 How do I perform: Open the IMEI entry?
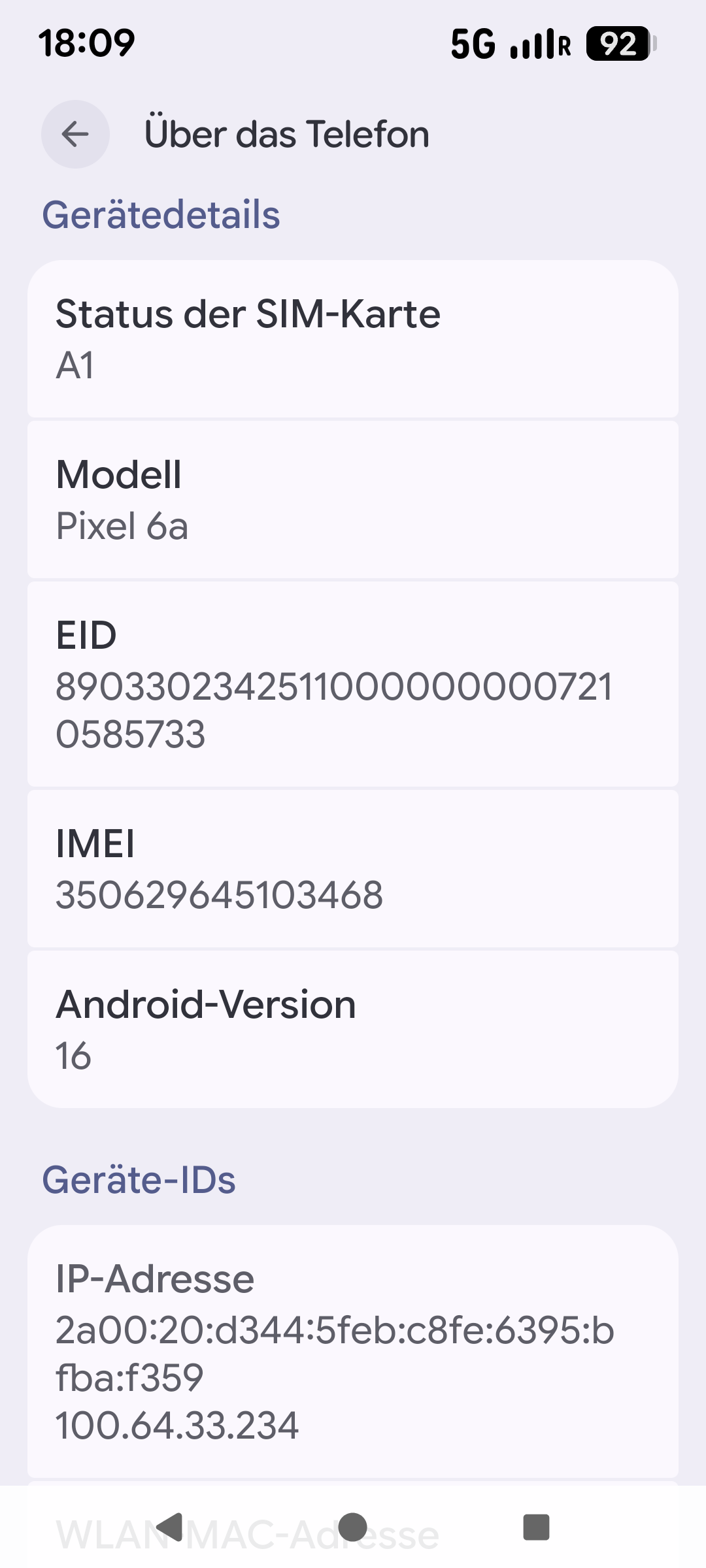tap(353, 868)
